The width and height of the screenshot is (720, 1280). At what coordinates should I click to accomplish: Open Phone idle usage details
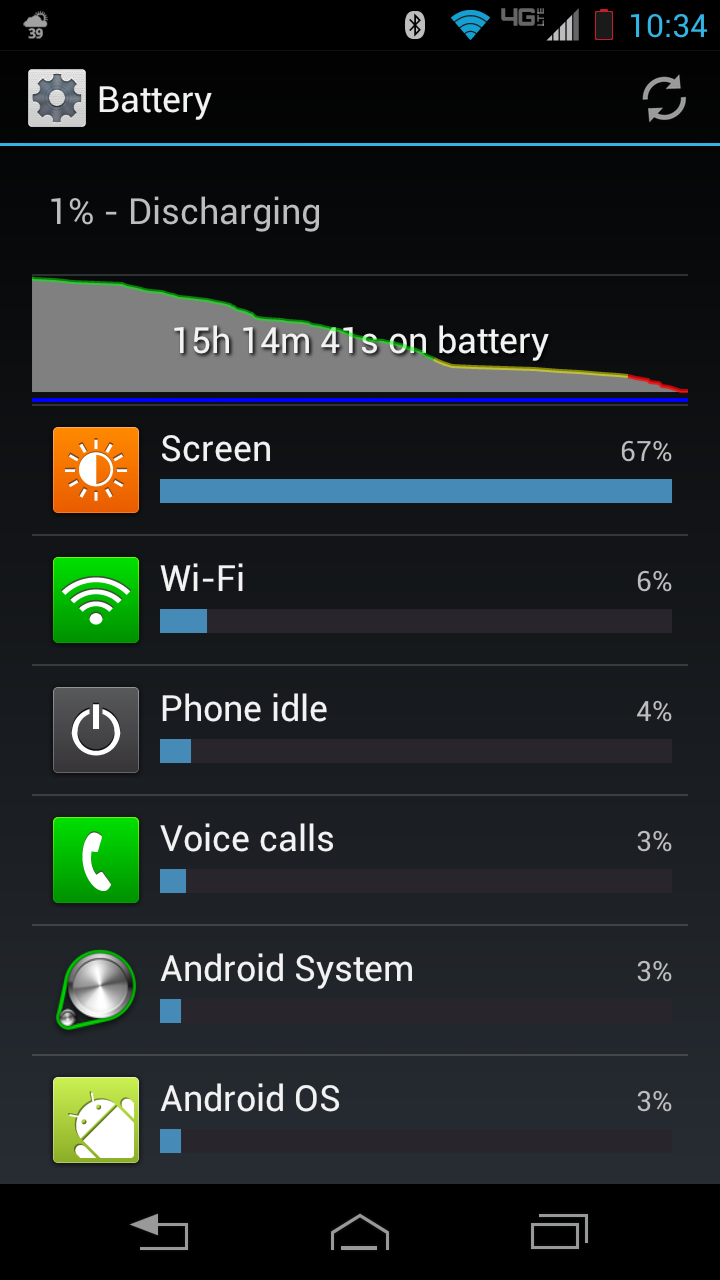click(x=360, y=730)
